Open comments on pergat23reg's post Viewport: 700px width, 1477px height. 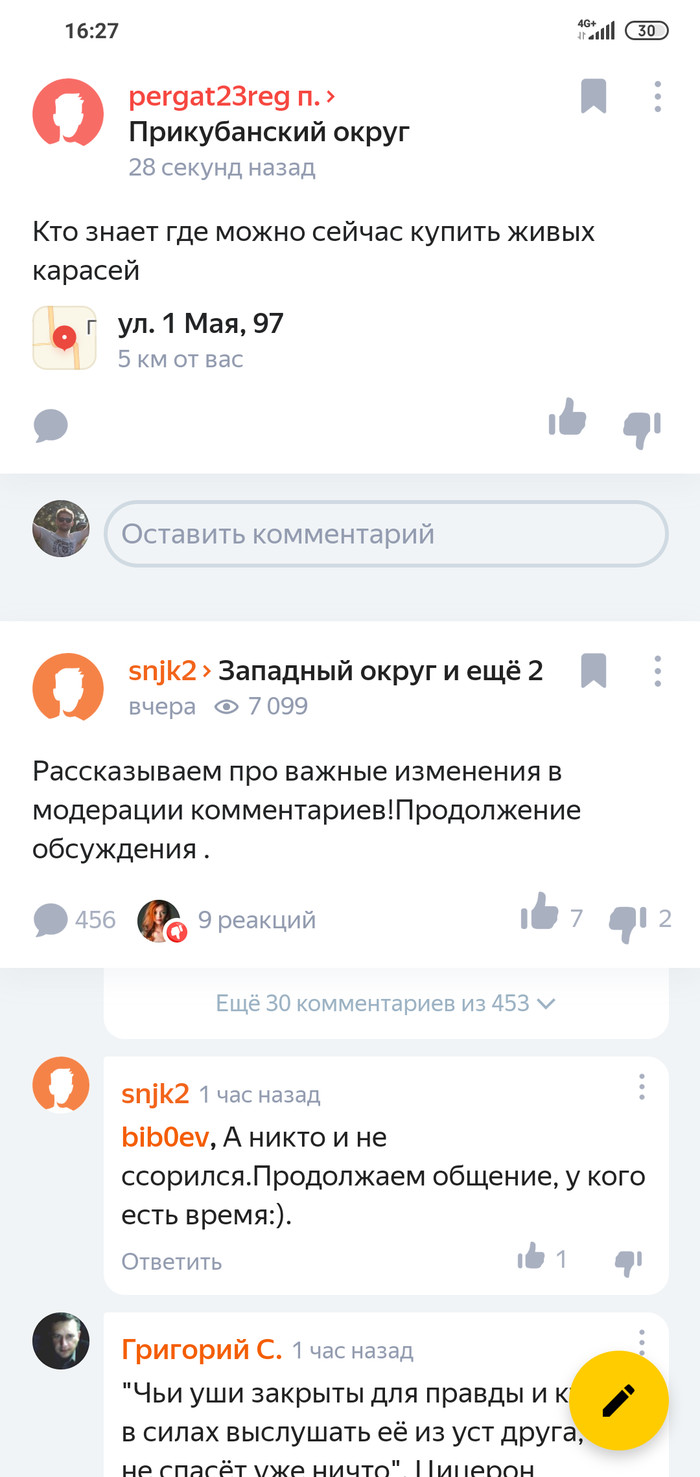(50, 426)
